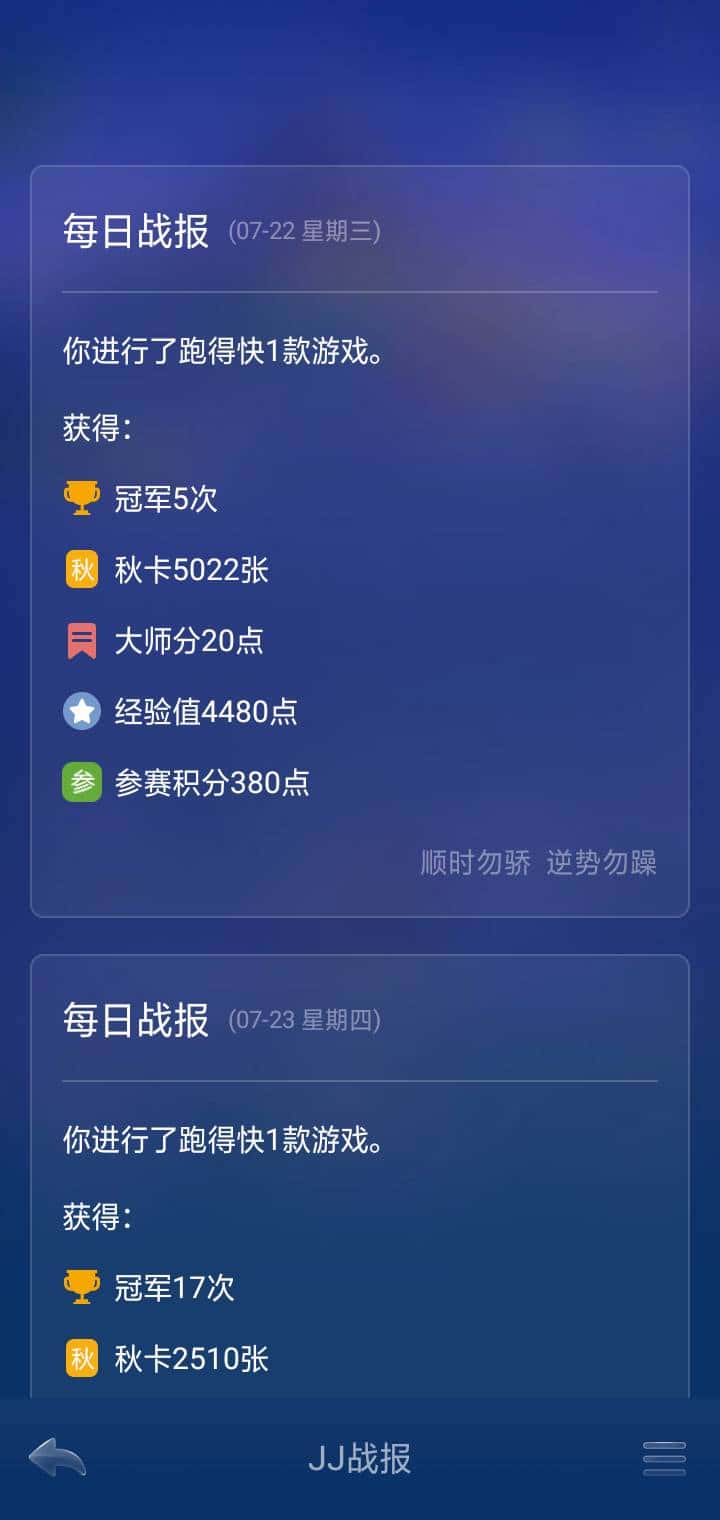Click the trophy icon beside 冠军17次
This screenshot has width=720, height=1520.
[80, 1287]
